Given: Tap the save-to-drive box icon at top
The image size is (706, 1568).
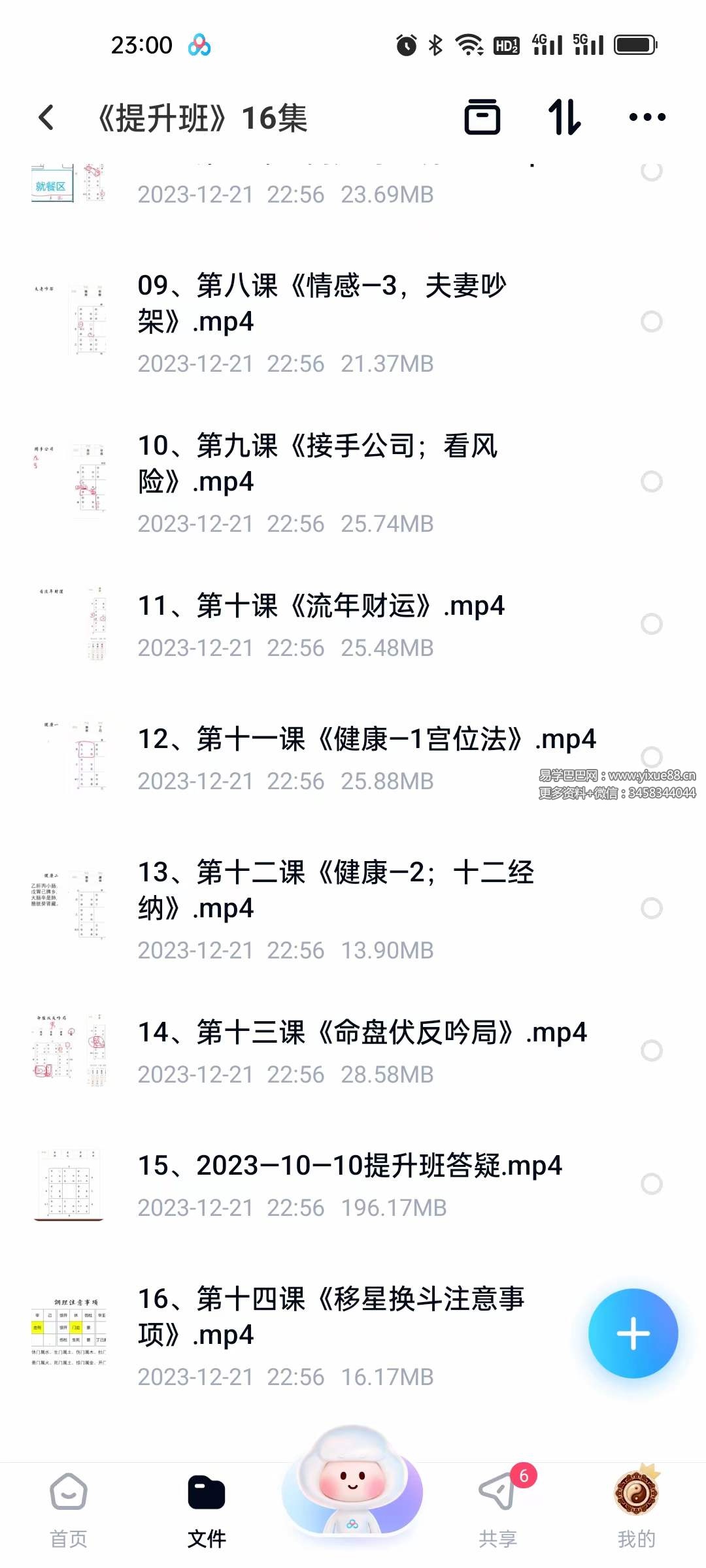Looking at the screenshot, I should tap(484, 118).
